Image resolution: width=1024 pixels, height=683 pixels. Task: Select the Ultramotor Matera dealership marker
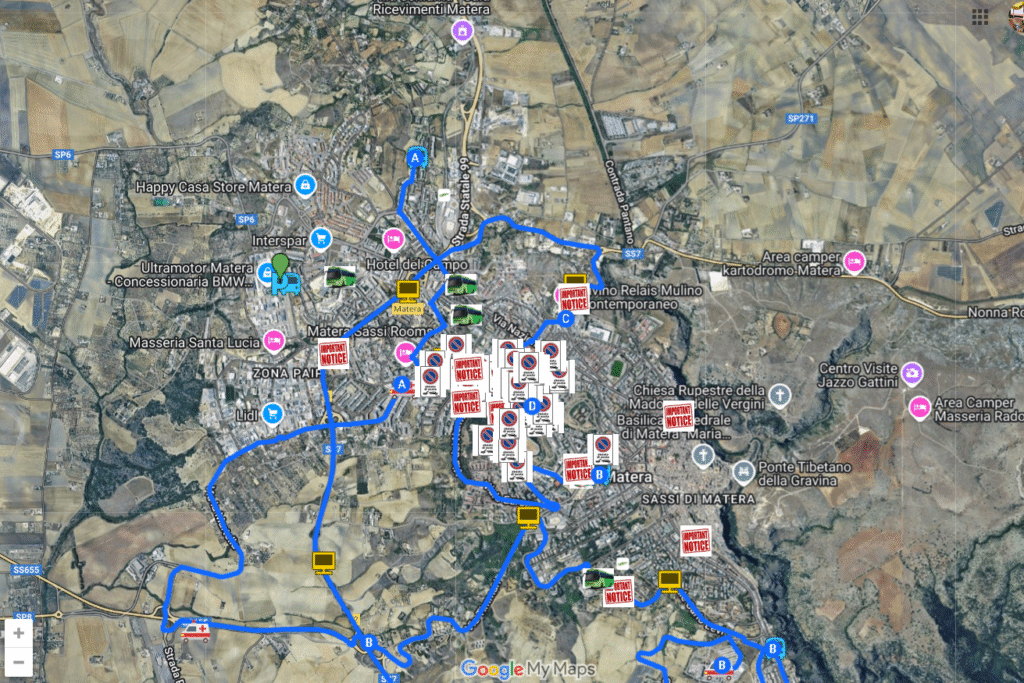point(266,271)
